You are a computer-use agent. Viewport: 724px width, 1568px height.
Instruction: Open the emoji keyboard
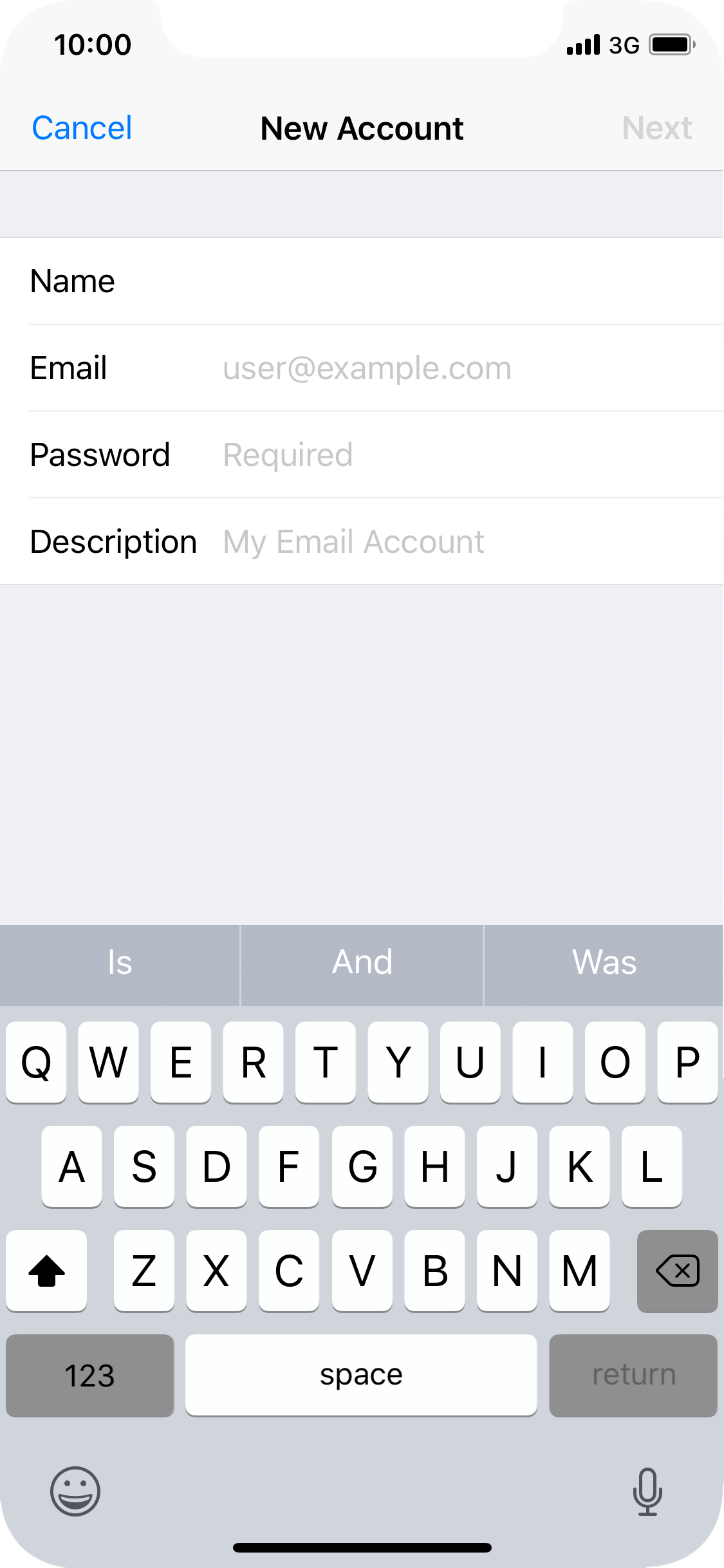(x=75, y=1491)
